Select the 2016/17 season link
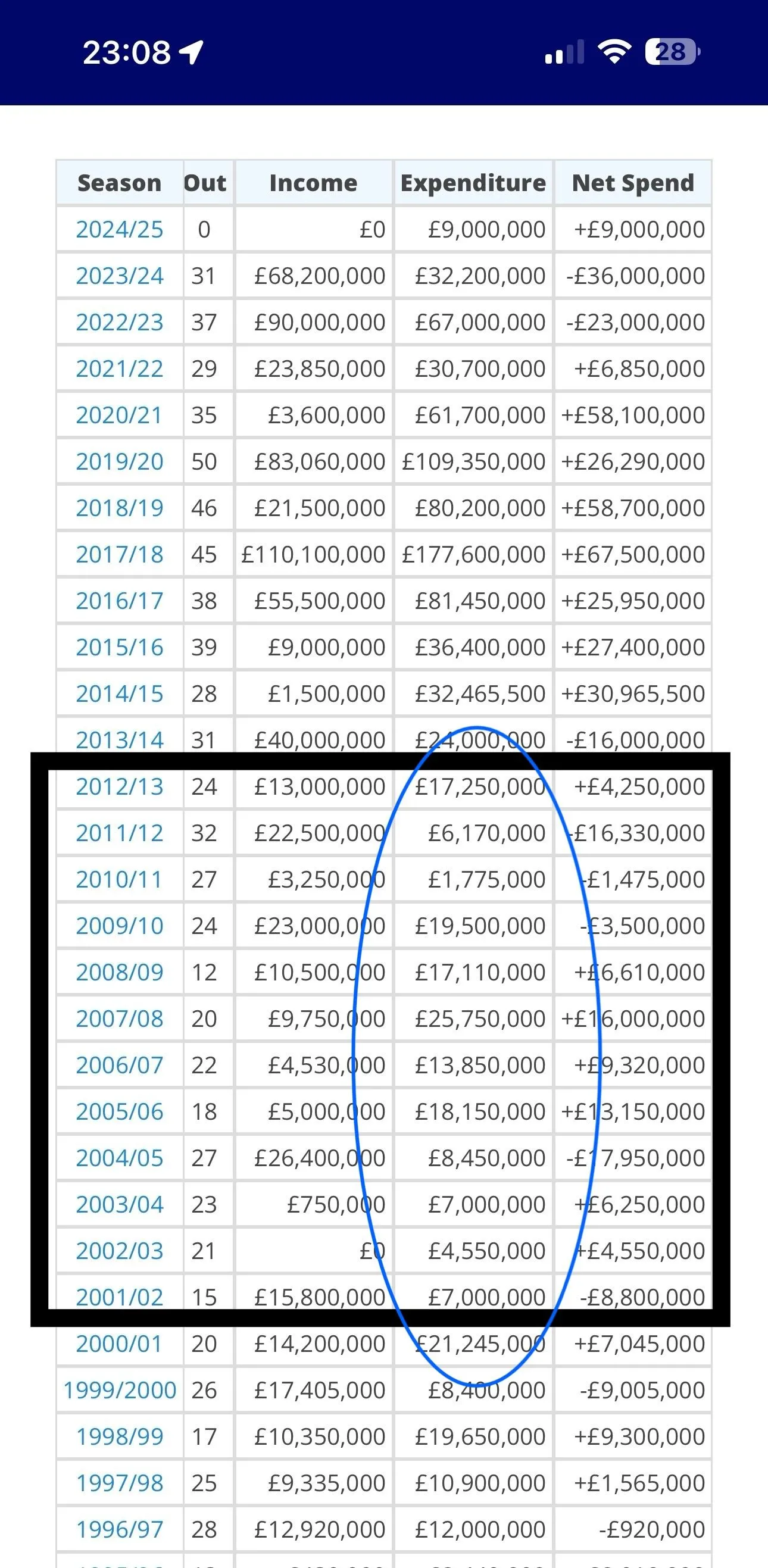This screenshot has width=768, height=1568. pos(119,601)
